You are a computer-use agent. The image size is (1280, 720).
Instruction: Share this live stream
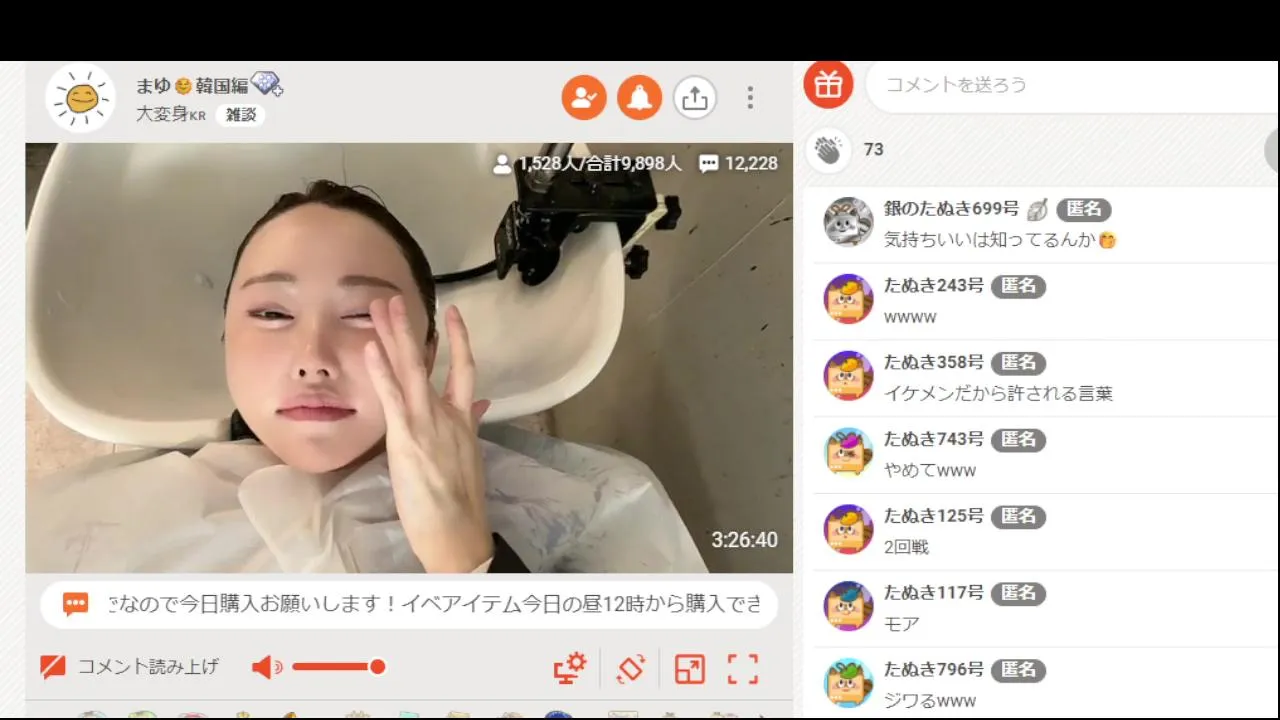tap(694, 97)
